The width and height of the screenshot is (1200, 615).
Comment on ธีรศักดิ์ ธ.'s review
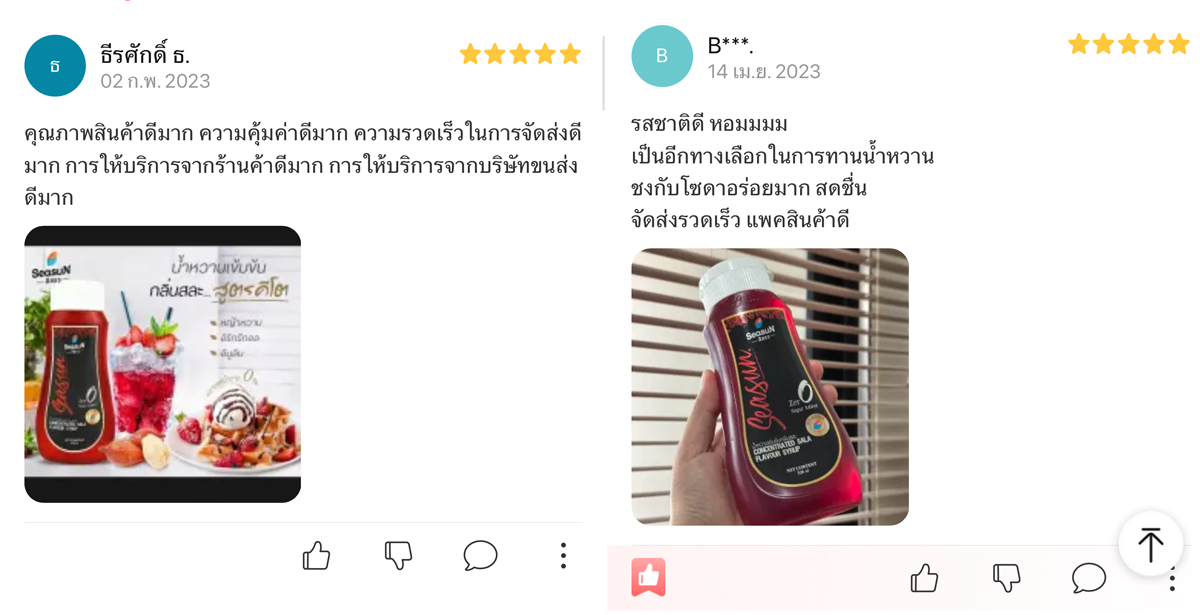480,556
